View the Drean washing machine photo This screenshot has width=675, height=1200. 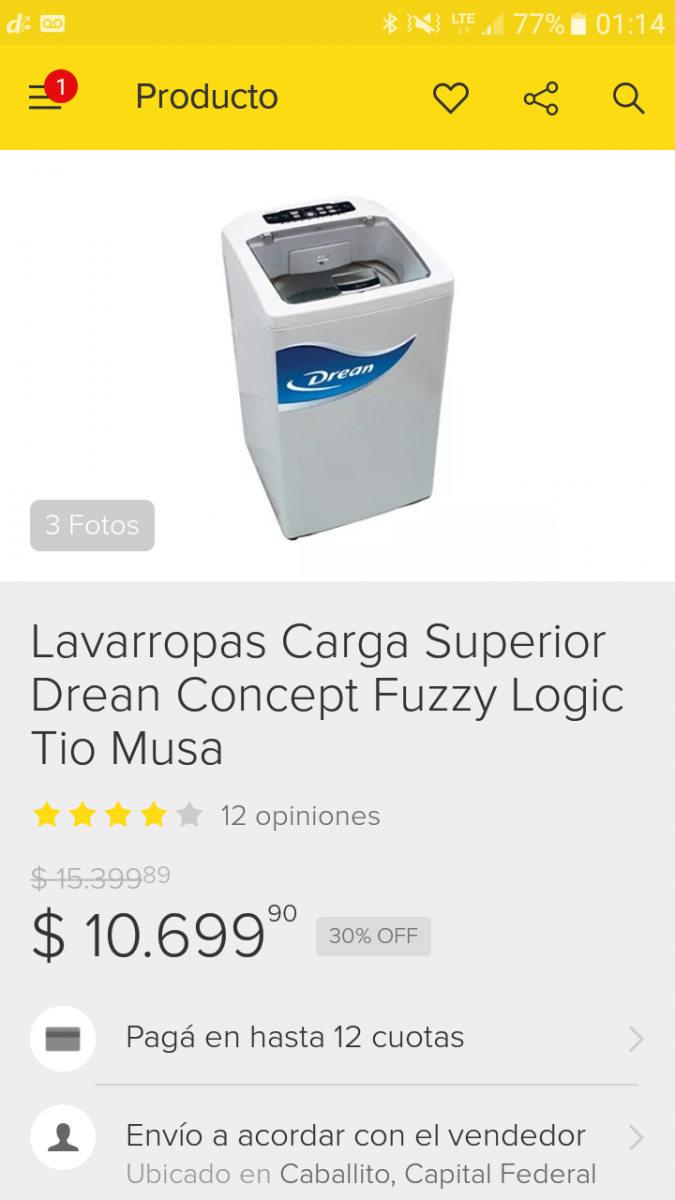coord(338,368)
